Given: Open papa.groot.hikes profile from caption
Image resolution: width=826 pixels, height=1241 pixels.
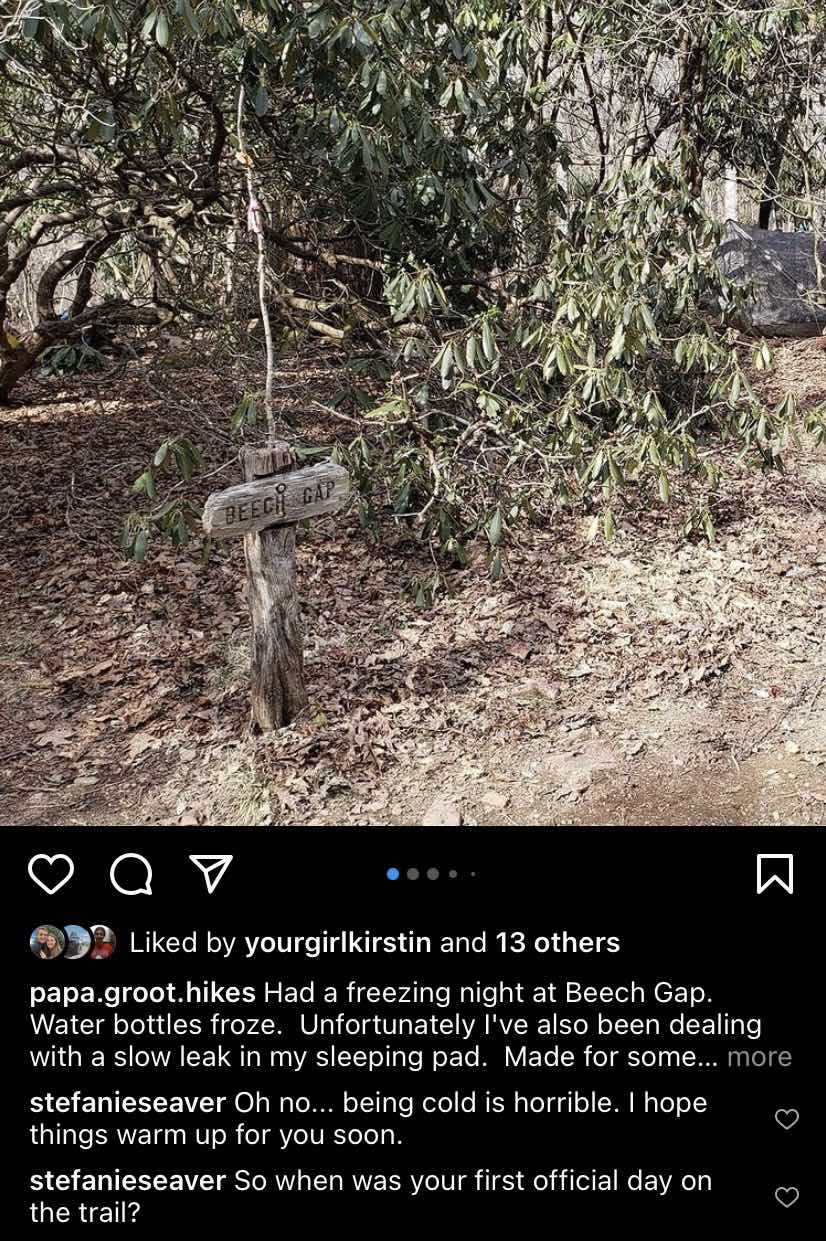Looking at the screenshot, I should (142, 993).
